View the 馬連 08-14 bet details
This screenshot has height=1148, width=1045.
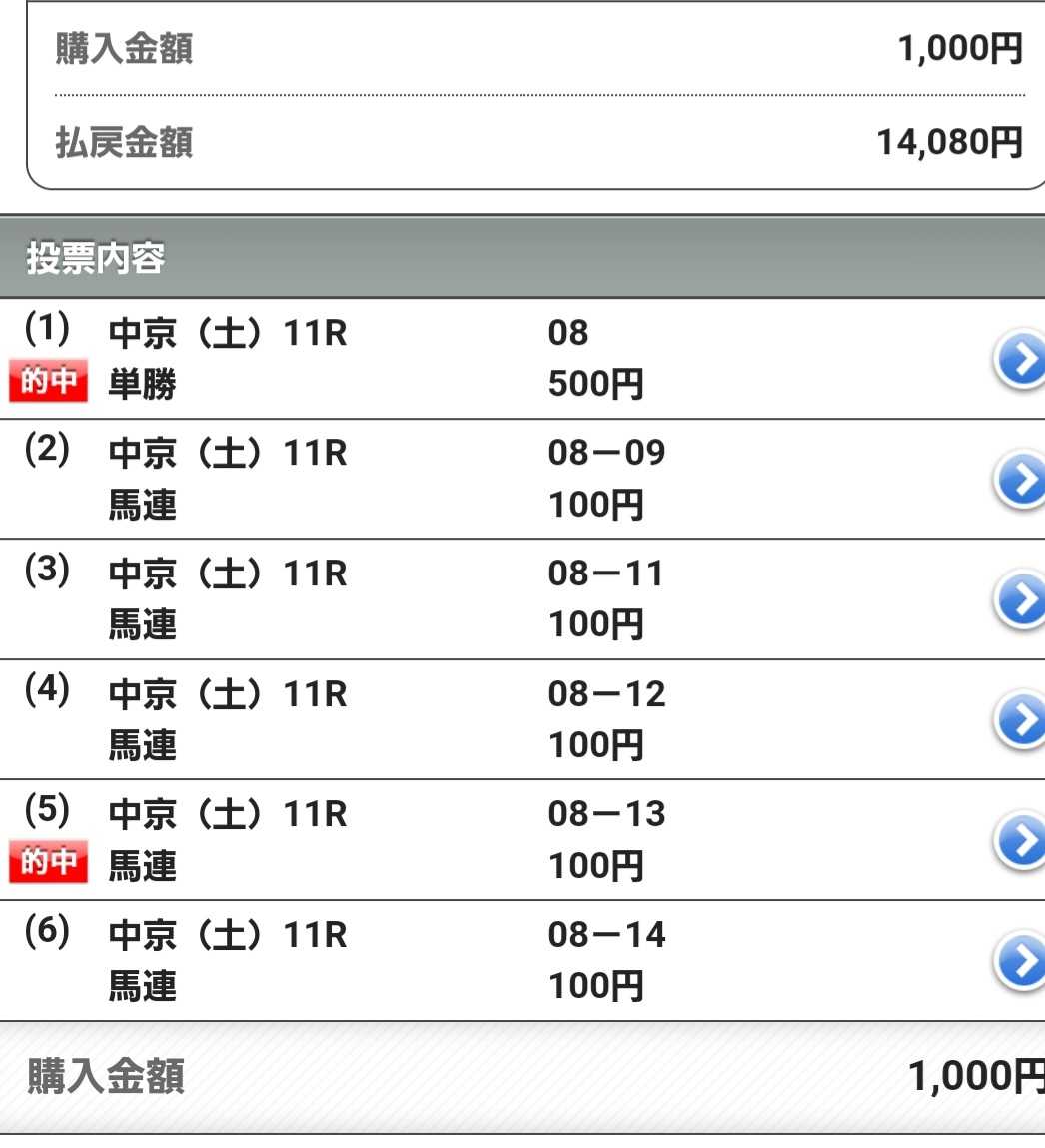click(x=1020, y=962)
